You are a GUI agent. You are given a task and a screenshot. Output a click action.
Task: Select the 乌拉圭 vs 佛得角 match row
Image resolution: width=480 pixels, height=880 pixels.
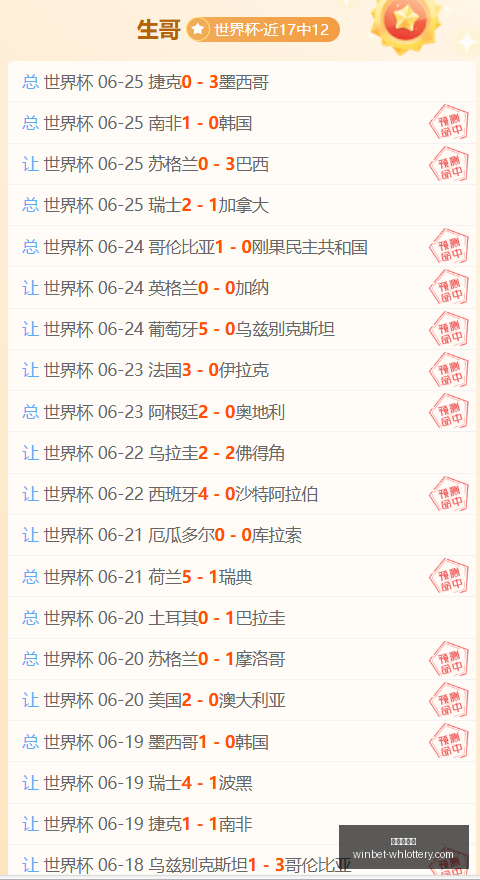click(x=242, y=453)
